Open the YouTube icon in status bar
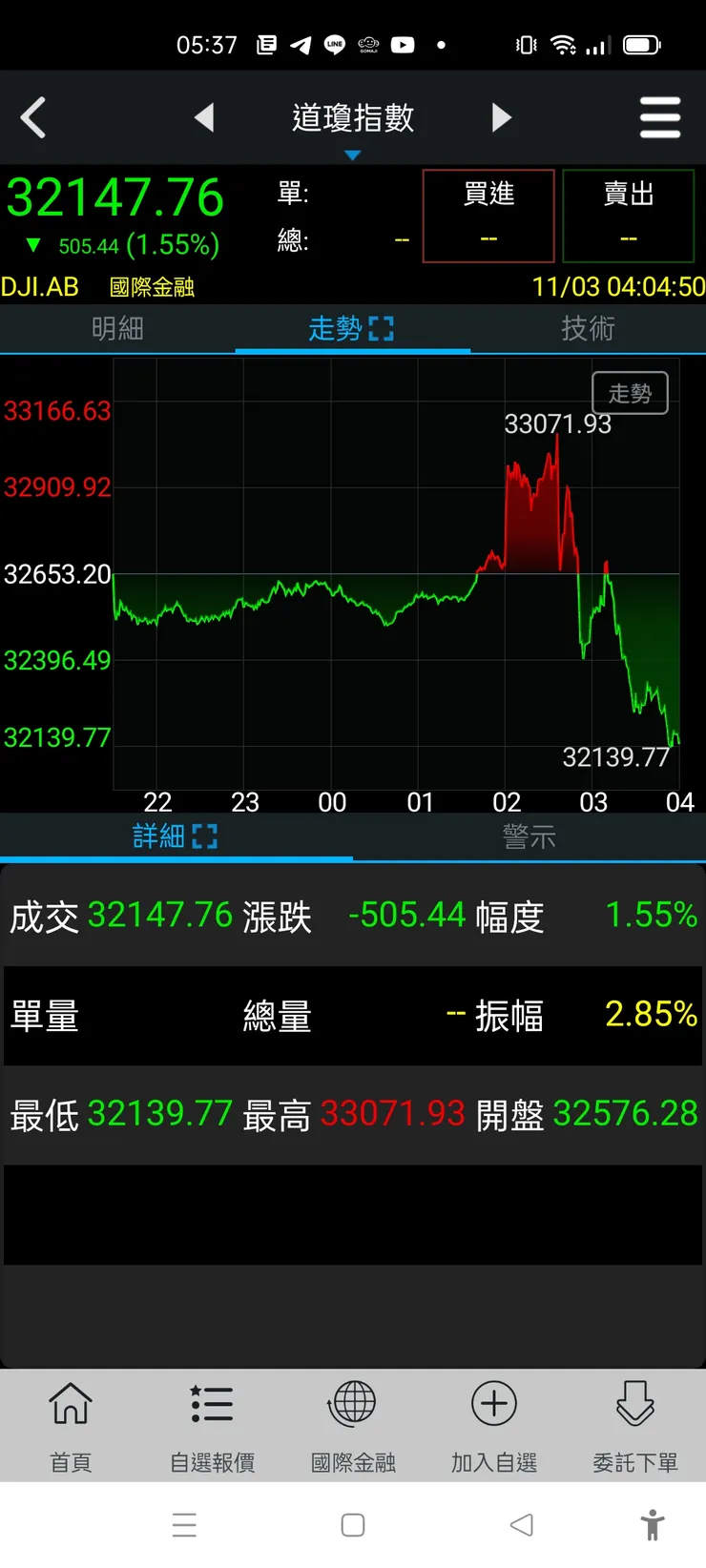The image size is (706, 1568). (402, 44)
